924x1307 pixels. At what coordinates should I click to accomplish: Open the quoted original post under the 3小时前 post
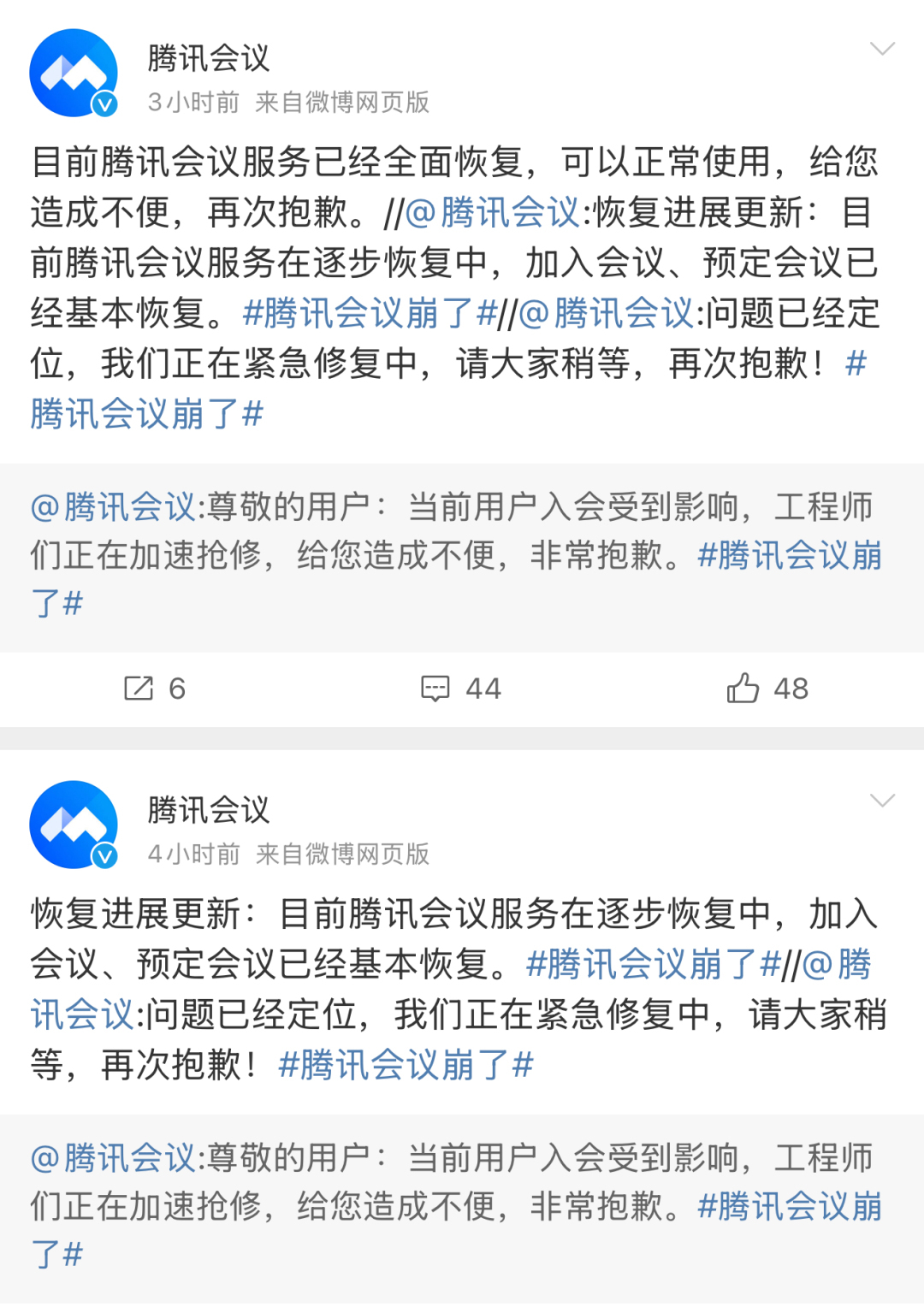coord(462,556)
